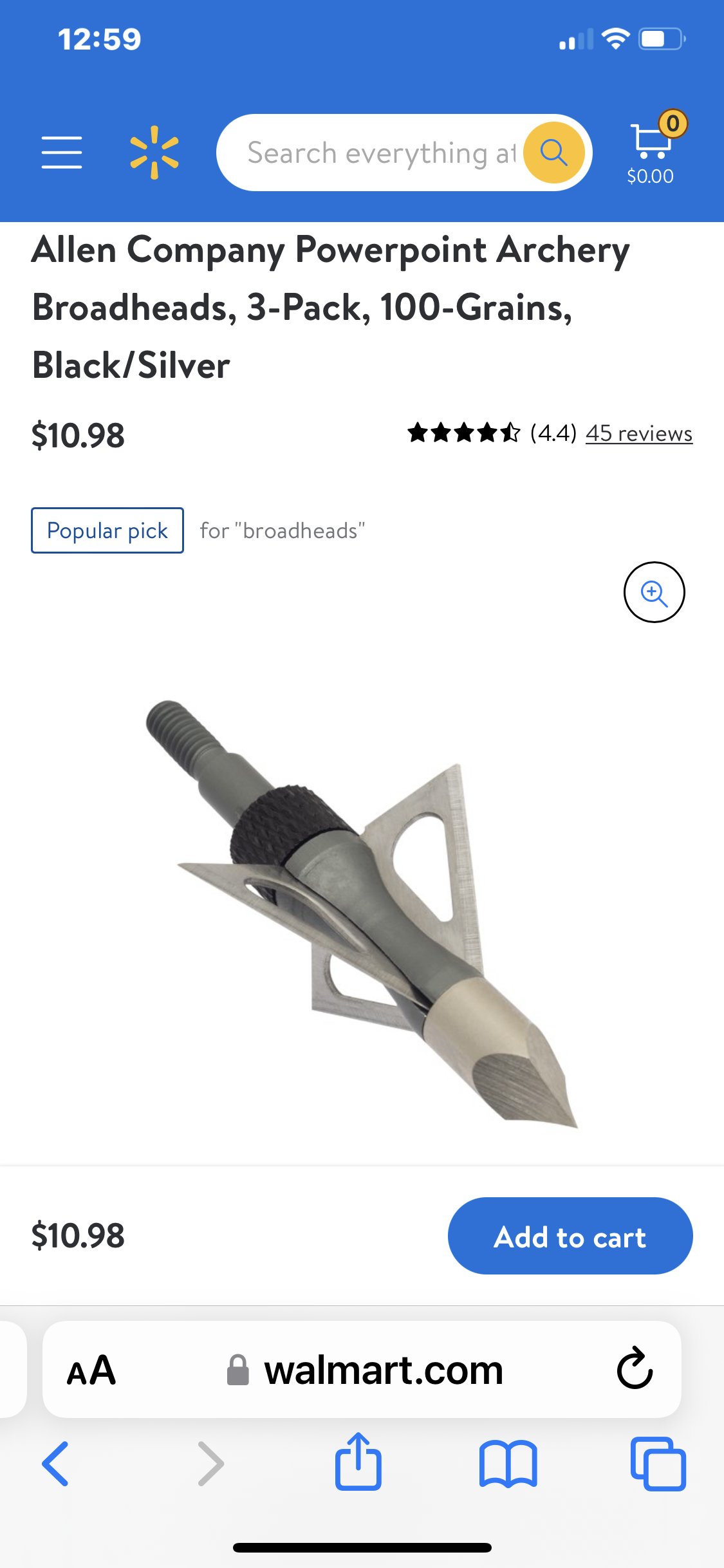Tap the Search everything field
724x1568 pixels.
coord(380,153)
